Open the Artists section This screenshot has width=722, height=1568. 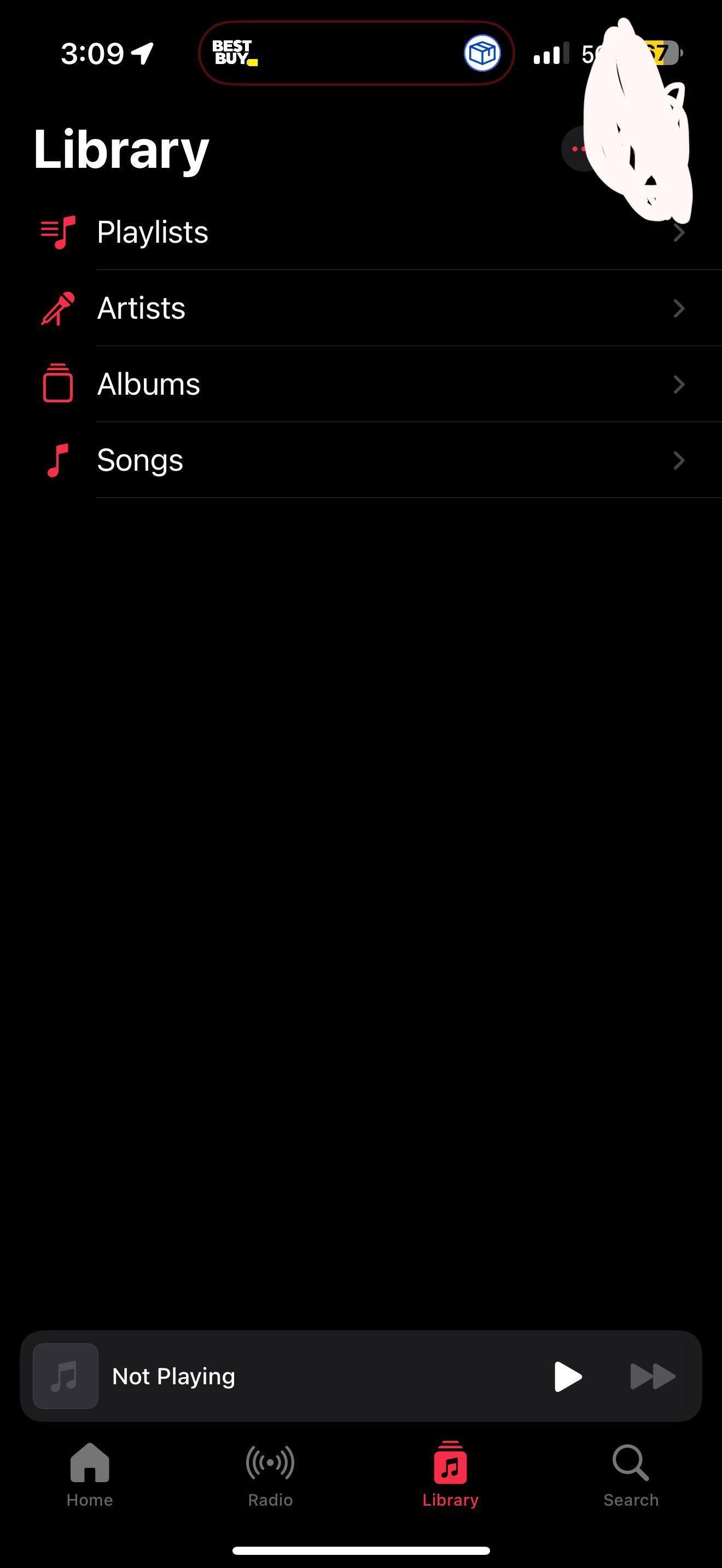(x=141, y=308)
